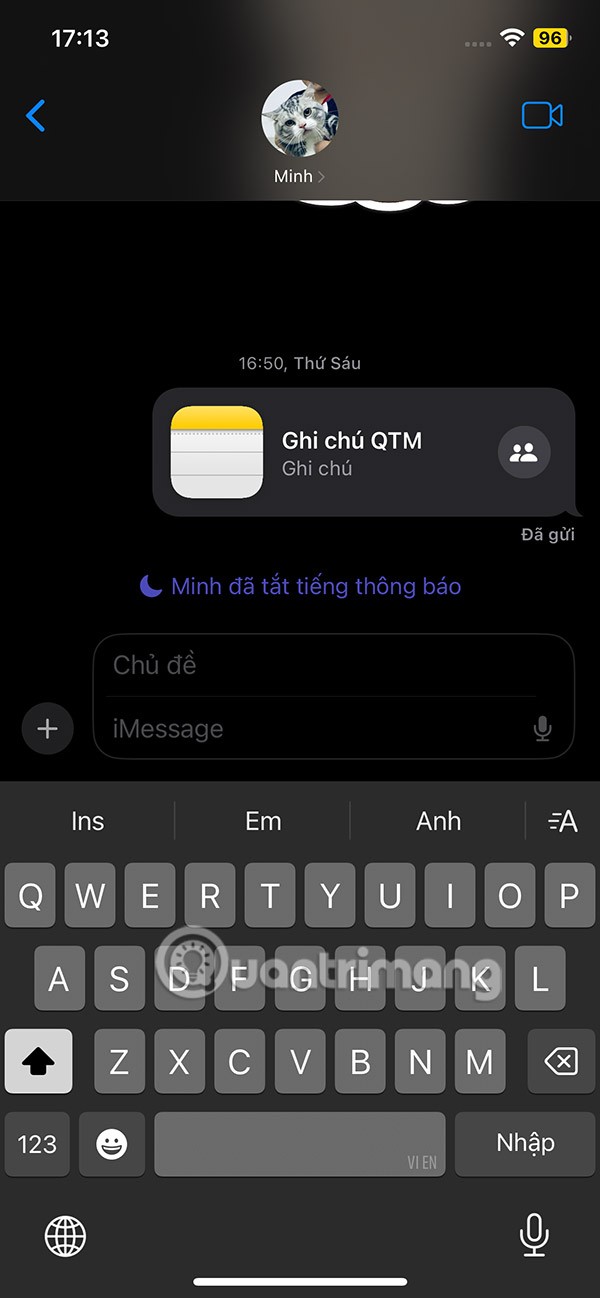The image size is (600, 1298).
Task: Record an audio message with the microphone
Action: tap(543, 729)
